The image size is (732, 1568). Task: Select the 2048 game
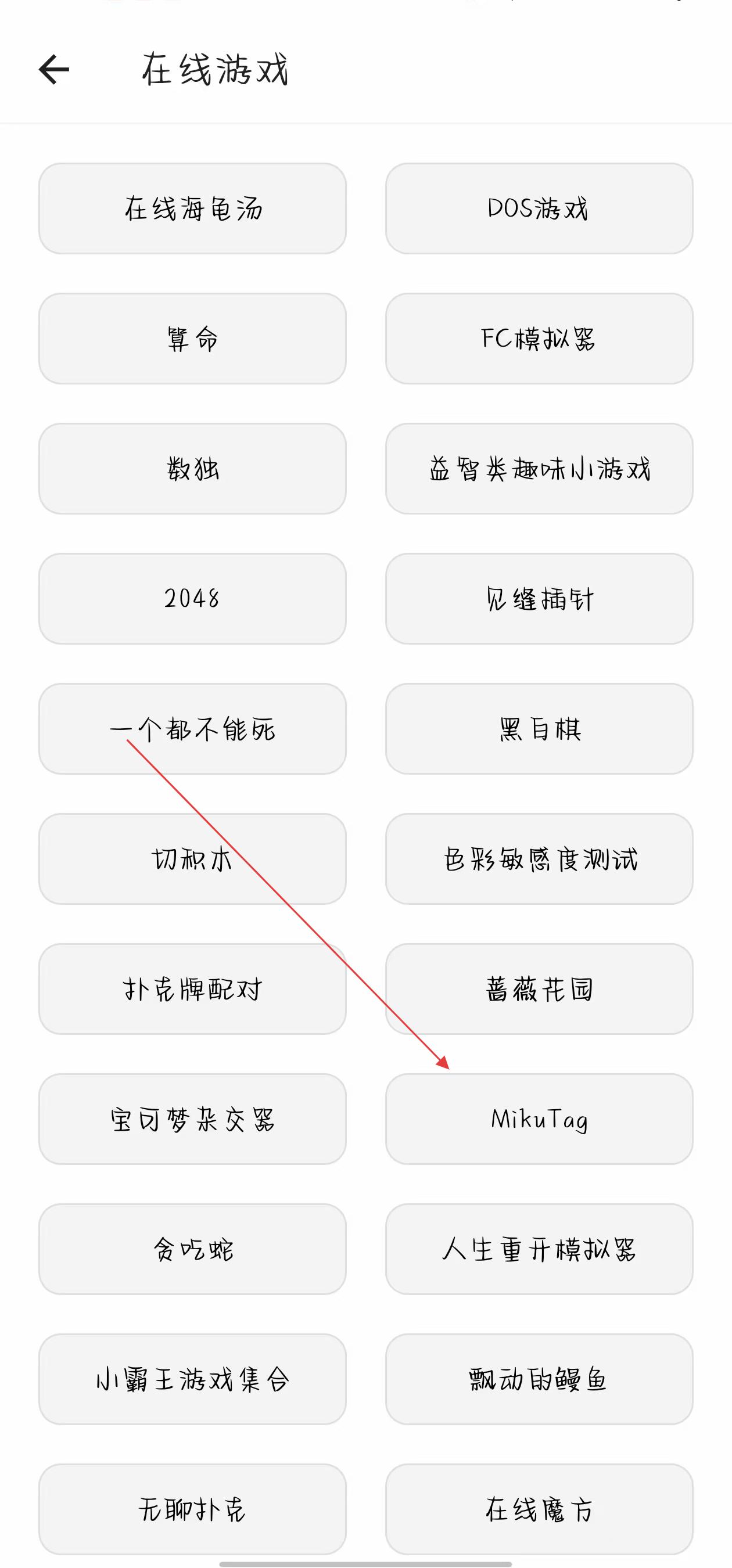[192, 598]
